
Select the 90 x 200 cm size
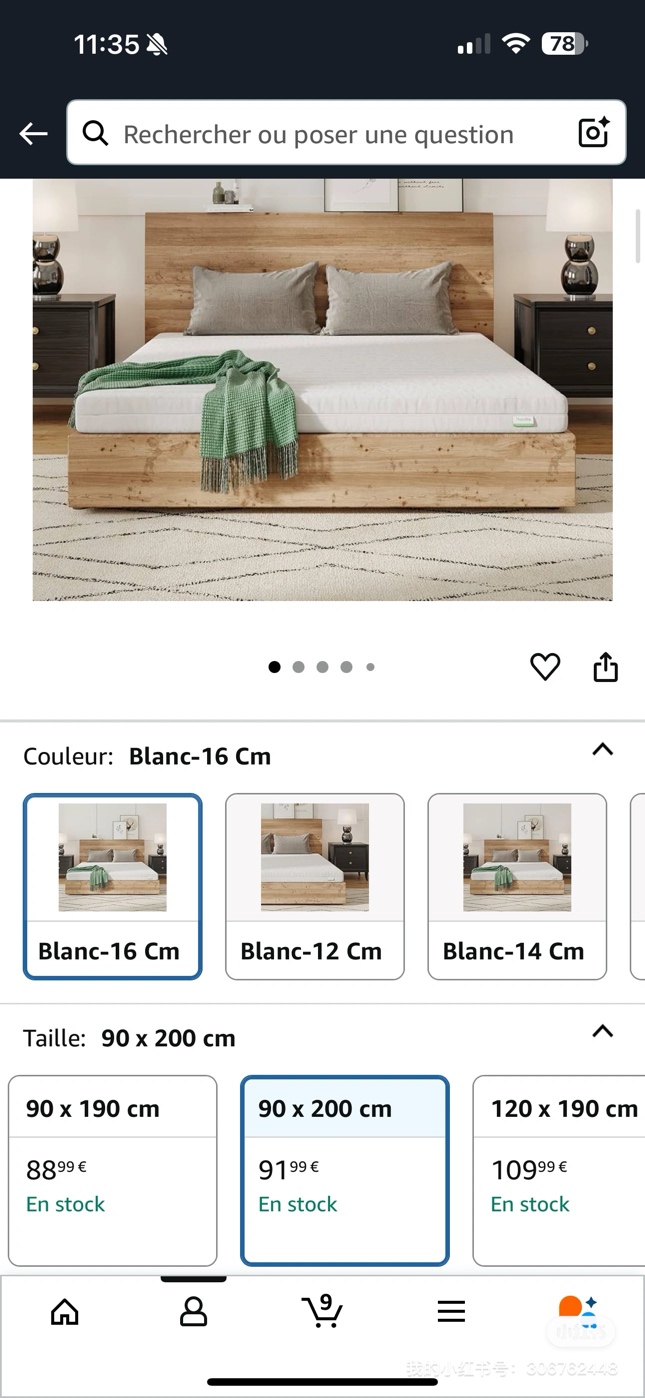coord(344,1170)
